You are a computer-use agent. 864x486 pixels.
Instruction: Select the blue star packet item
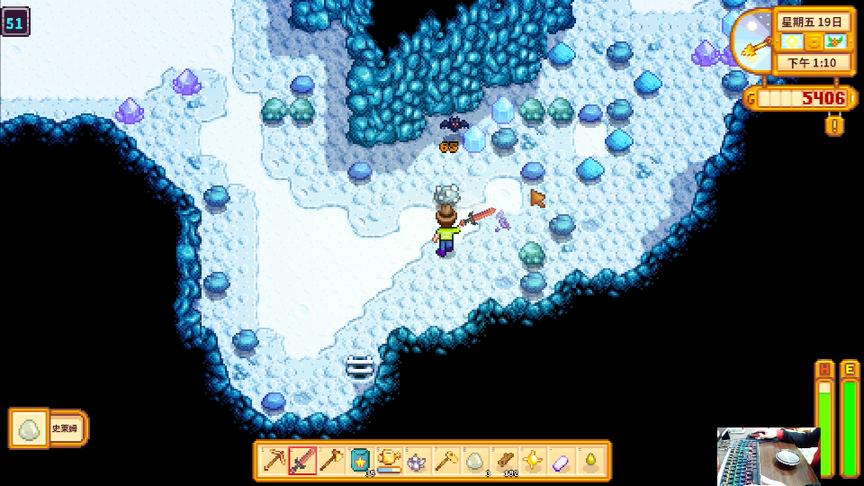(360, 460)
